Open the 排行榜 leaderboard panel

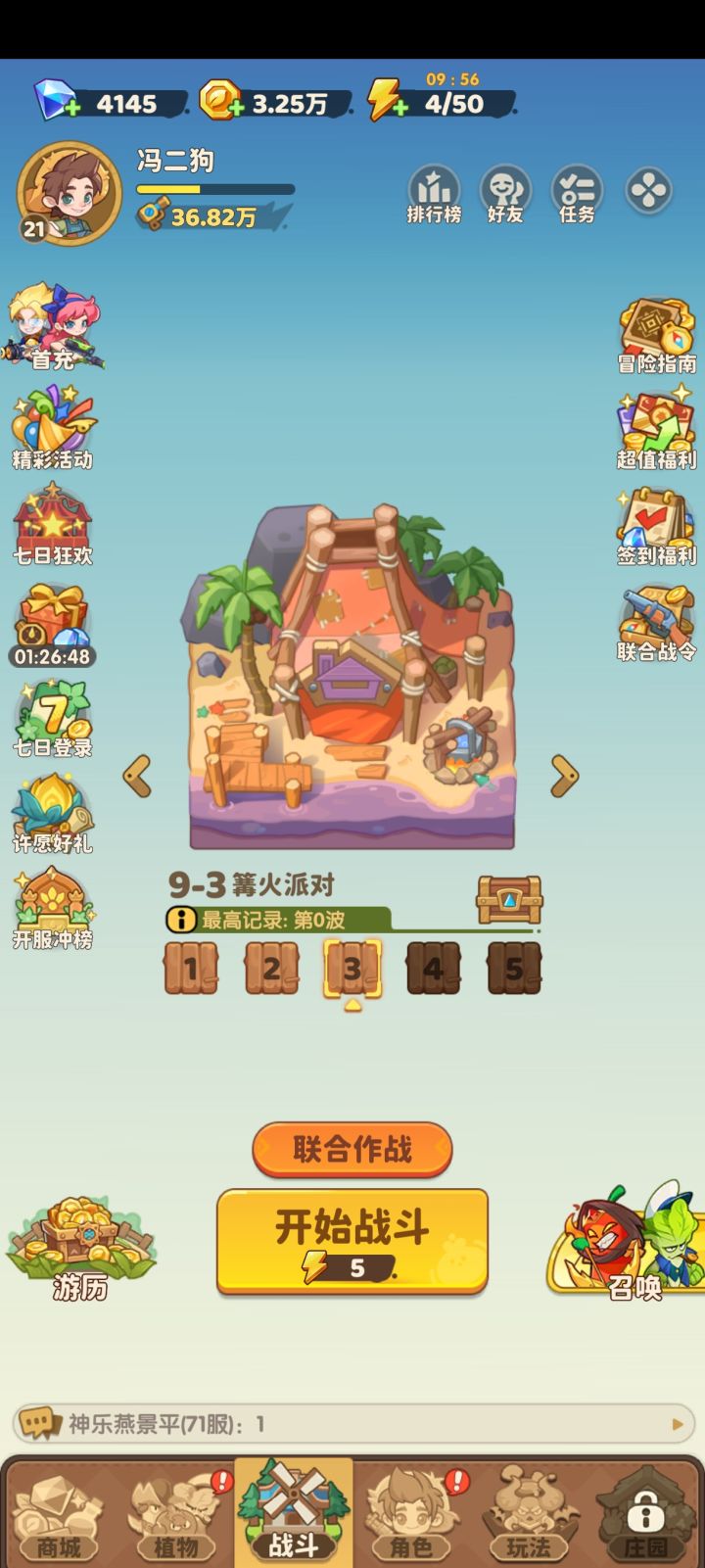(433, 194)
